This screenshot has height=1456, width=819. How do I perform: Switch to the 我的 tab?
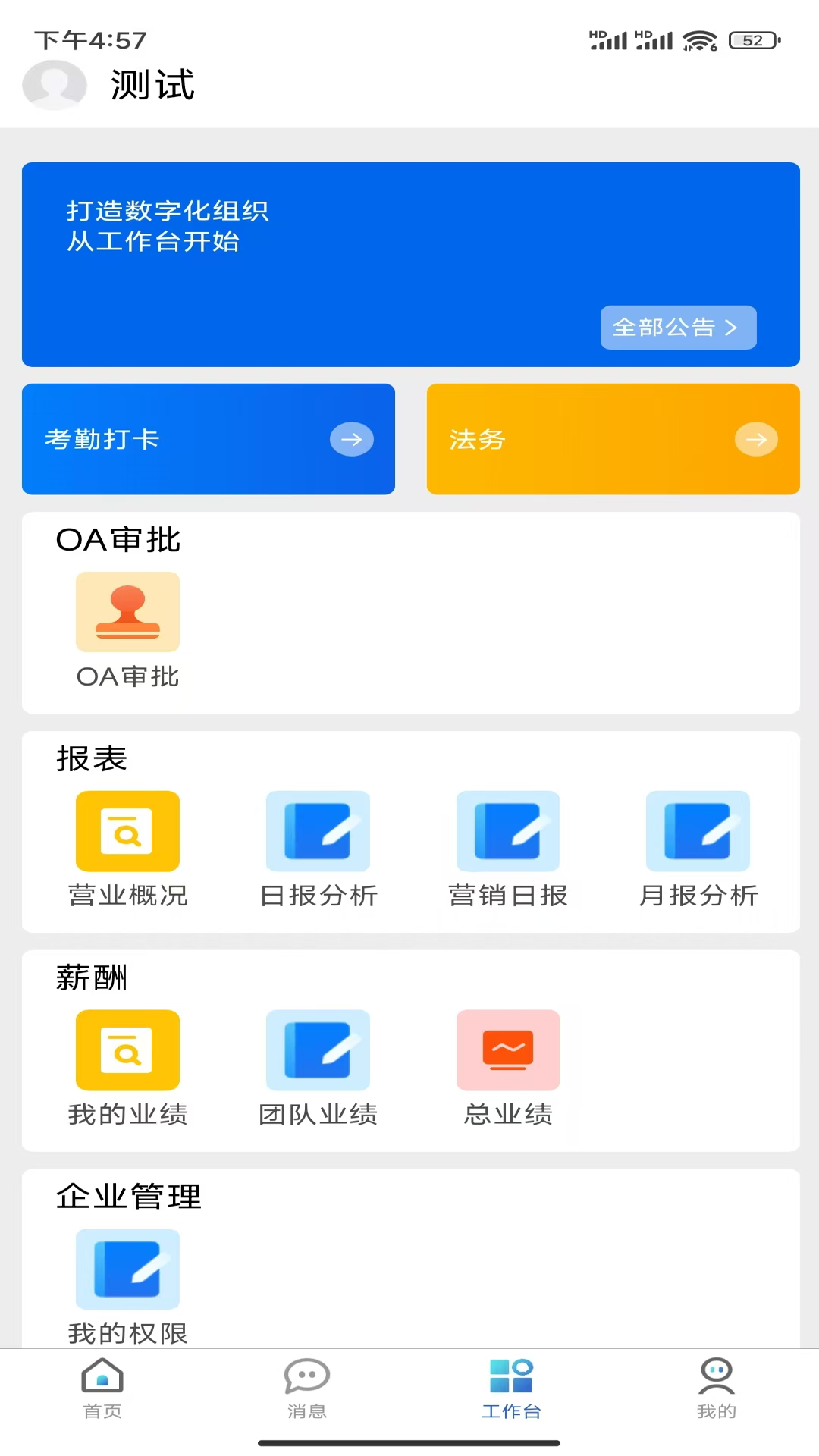click(x=717, y=1388)
